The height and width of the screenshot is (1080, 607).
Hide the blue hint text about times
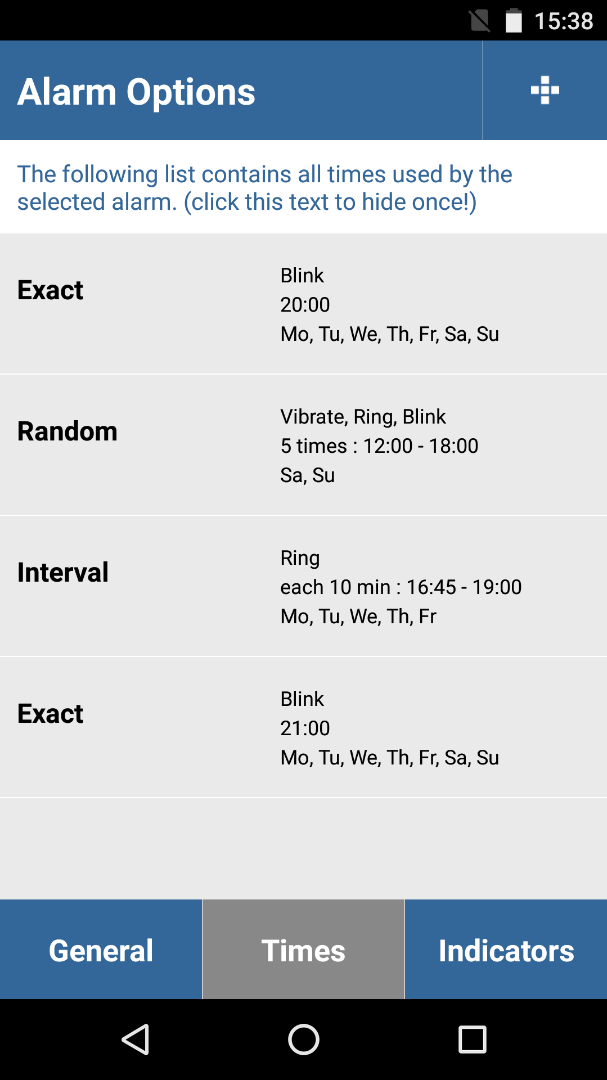[x=265, y=188]
